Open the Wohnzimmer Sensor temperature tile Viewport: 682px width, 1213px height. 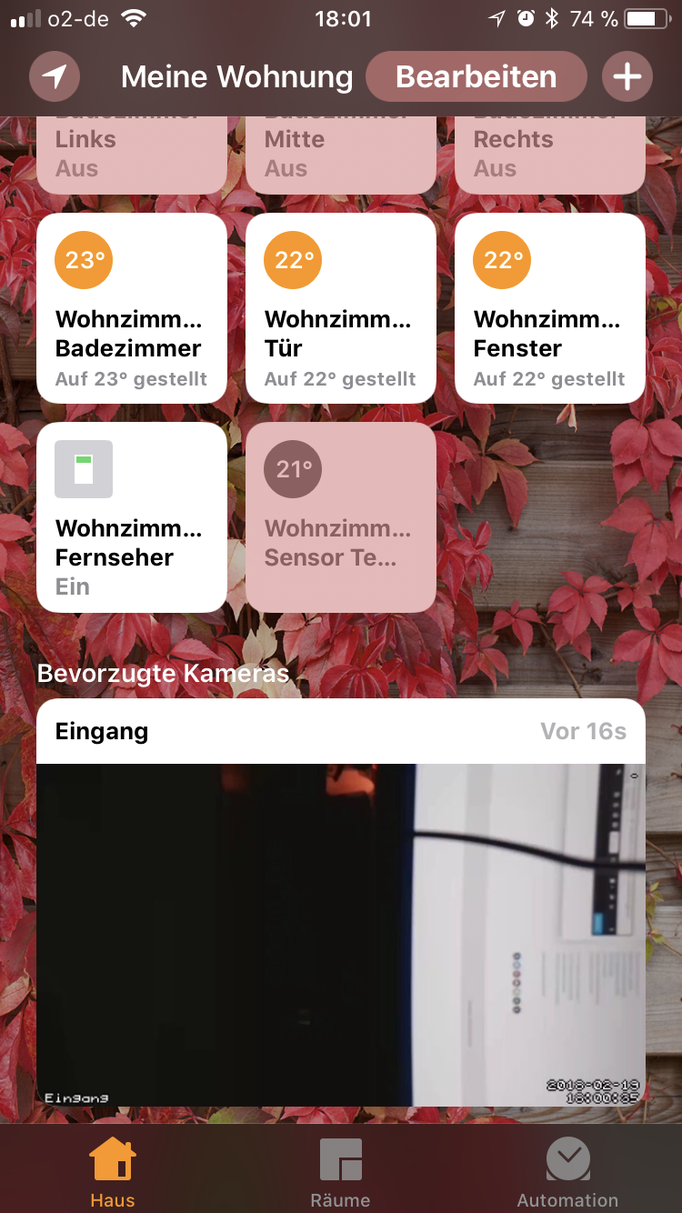tap(340, 517)
